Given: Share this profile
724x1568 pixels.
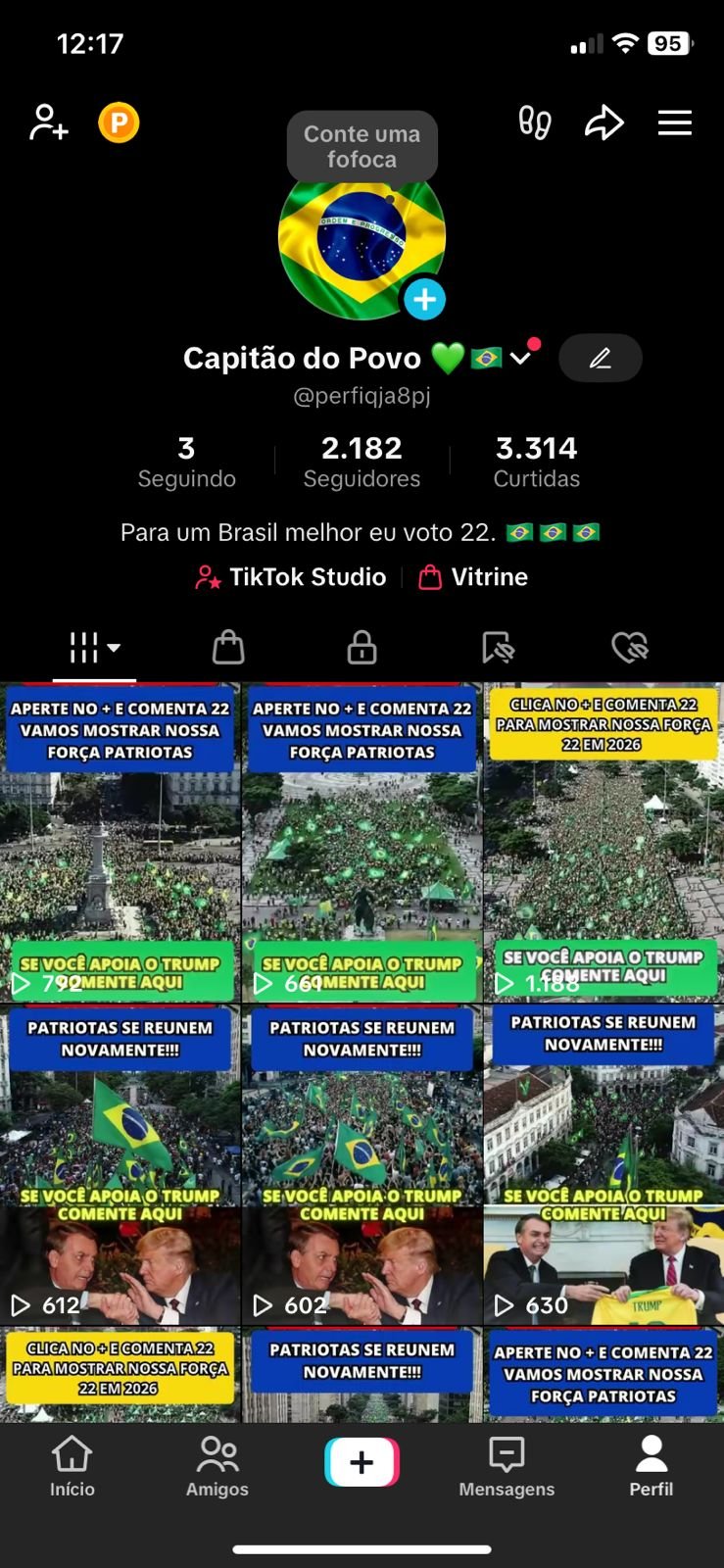Looking at the screenshot, I should coord(603,123).
